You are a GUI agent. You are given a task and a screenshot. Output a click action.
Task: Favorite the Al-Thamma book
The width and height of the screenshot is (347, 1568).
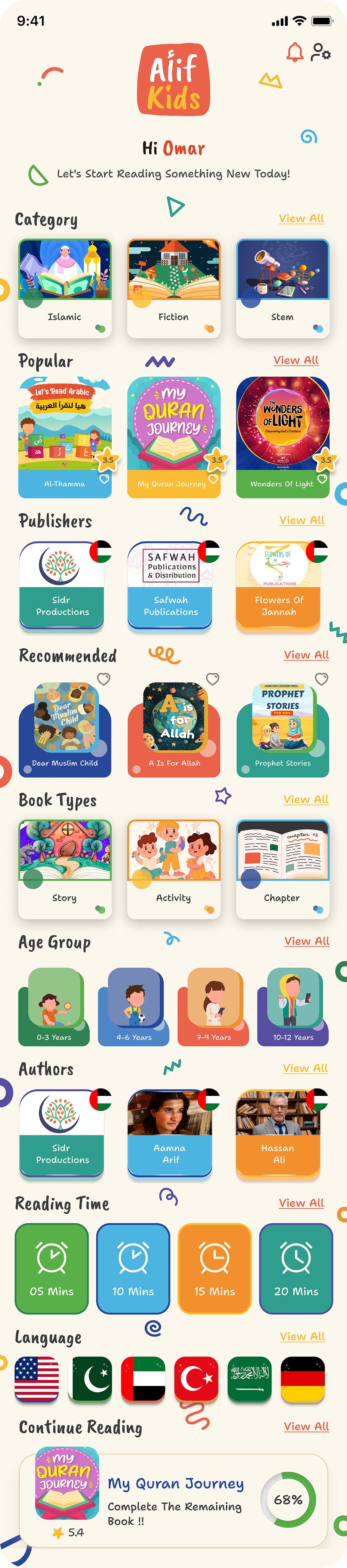104,479
